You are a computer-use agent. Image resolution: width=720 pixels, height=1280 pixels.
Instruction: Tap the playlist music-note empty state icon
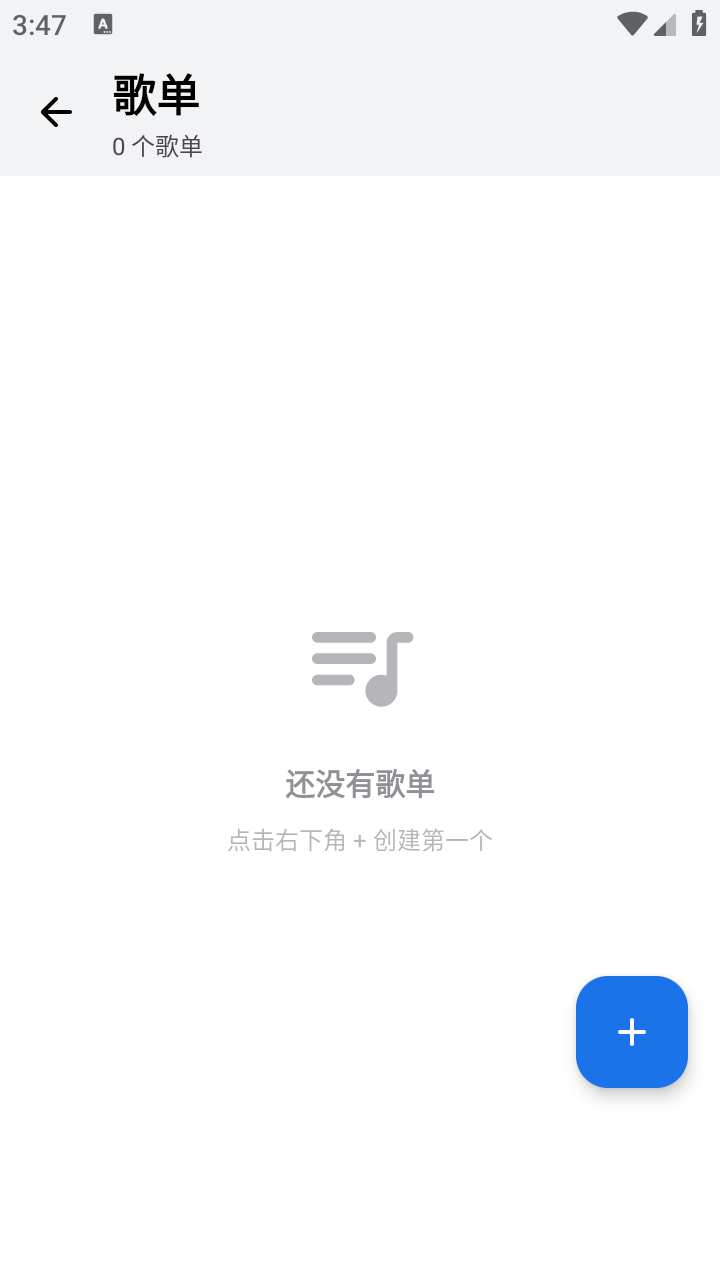point(362,667)
